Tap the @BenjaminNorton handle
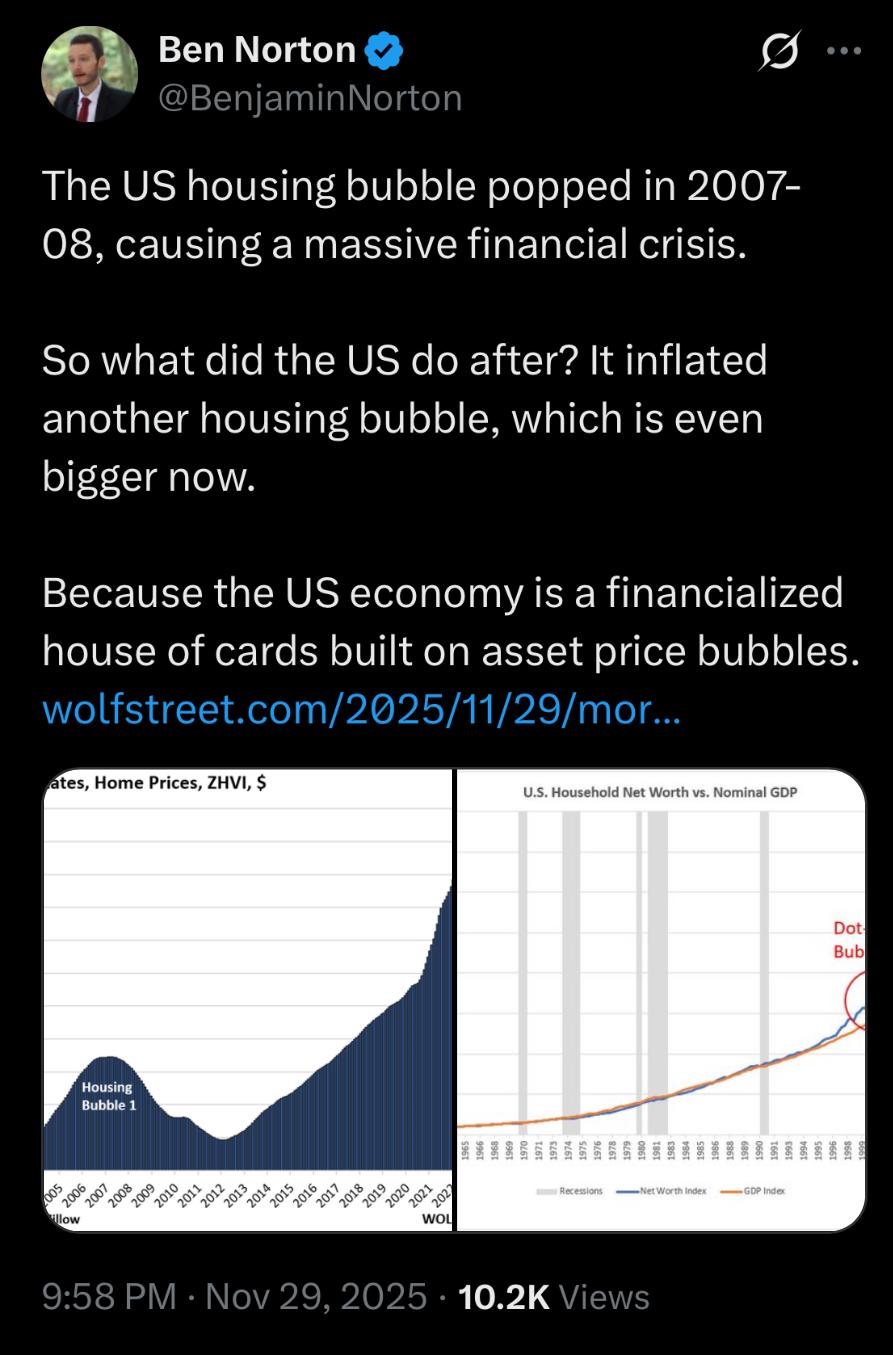The image size is (893, 1355). pos(310,97)
